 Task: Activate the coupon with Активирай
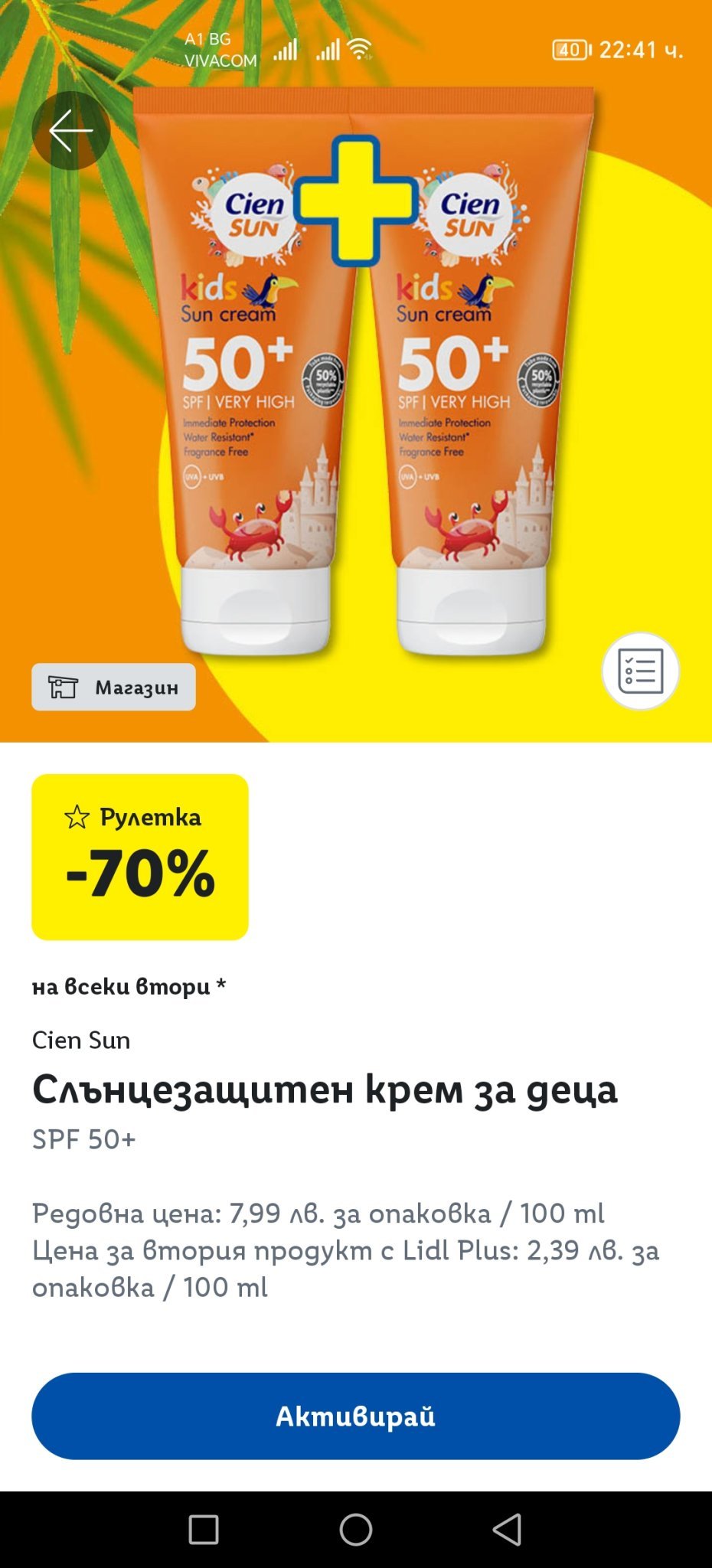(355, 1416)
